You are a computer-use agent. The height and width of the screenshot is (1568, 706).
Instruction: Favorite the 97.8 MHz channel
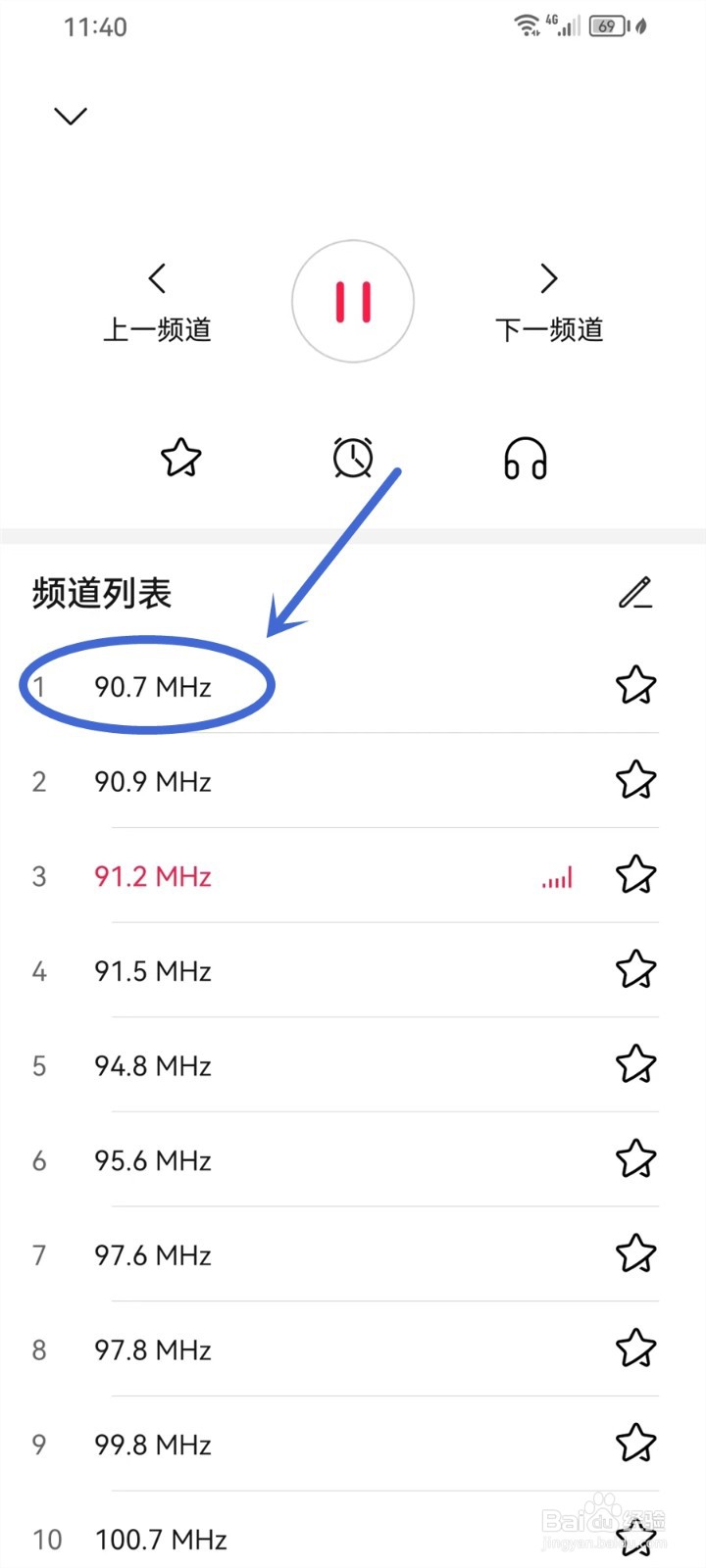point(635,1348)
